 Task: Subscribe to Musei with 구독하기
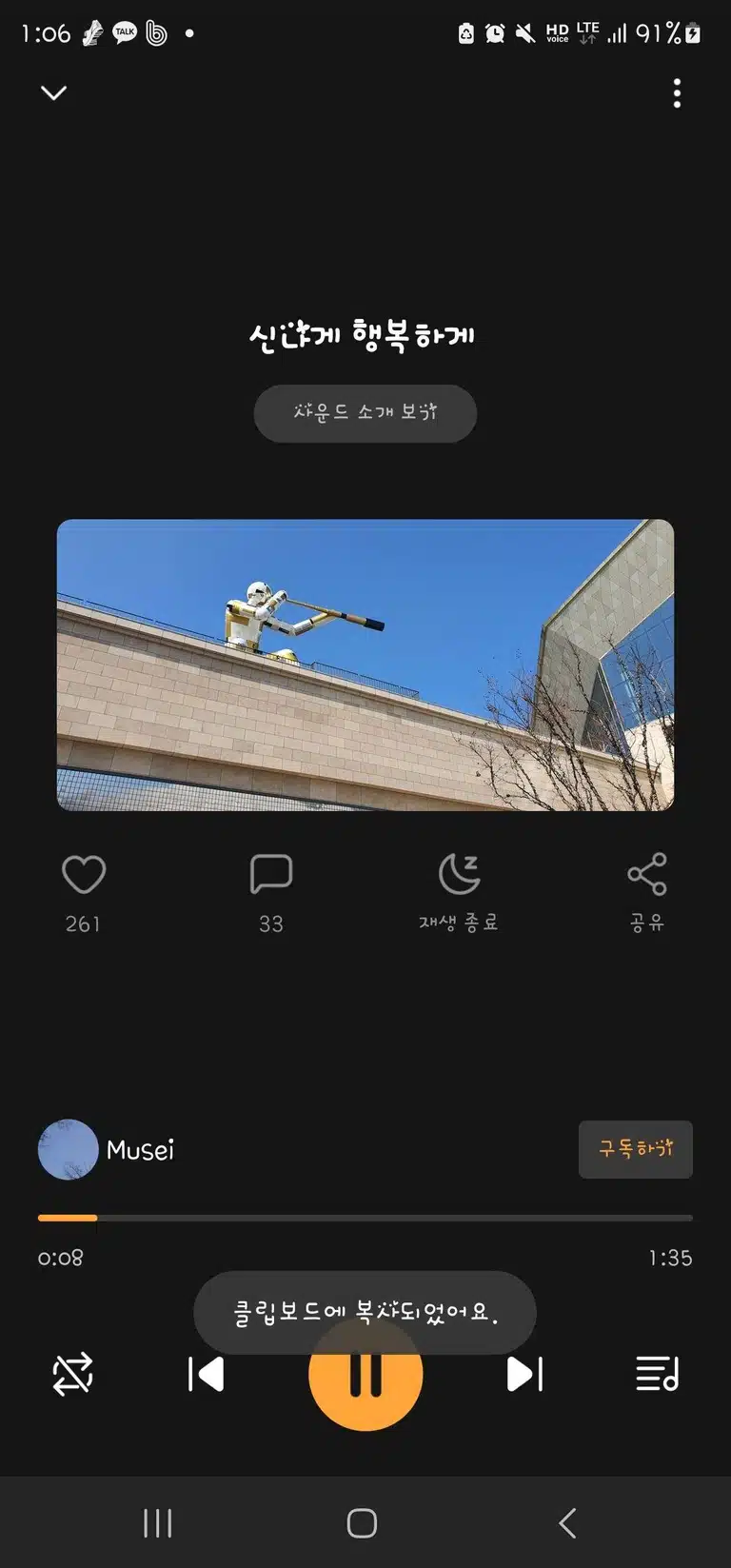click(x=636, y=1149)
